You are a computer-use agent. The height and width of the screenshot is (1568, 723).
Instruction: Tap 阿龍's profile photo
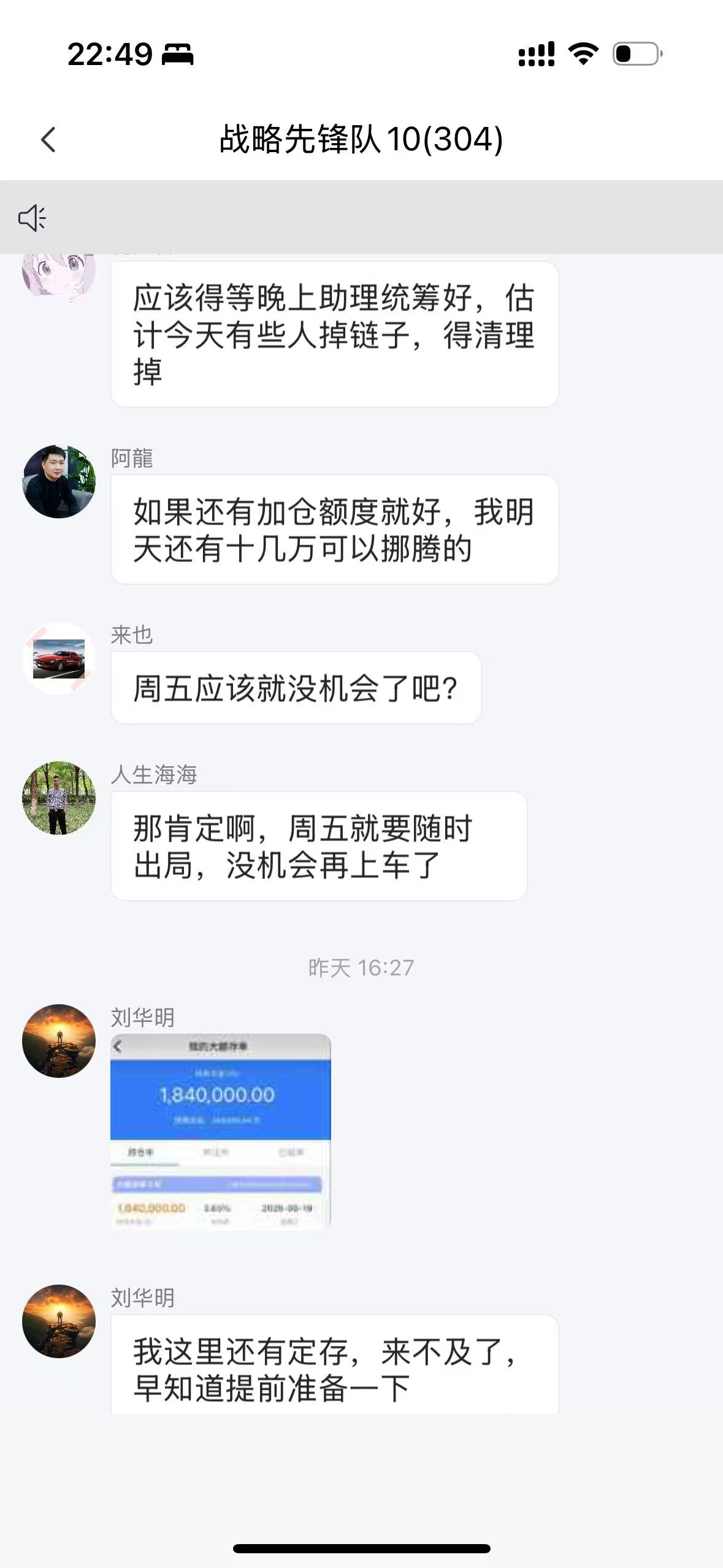(x=58, y=482)
